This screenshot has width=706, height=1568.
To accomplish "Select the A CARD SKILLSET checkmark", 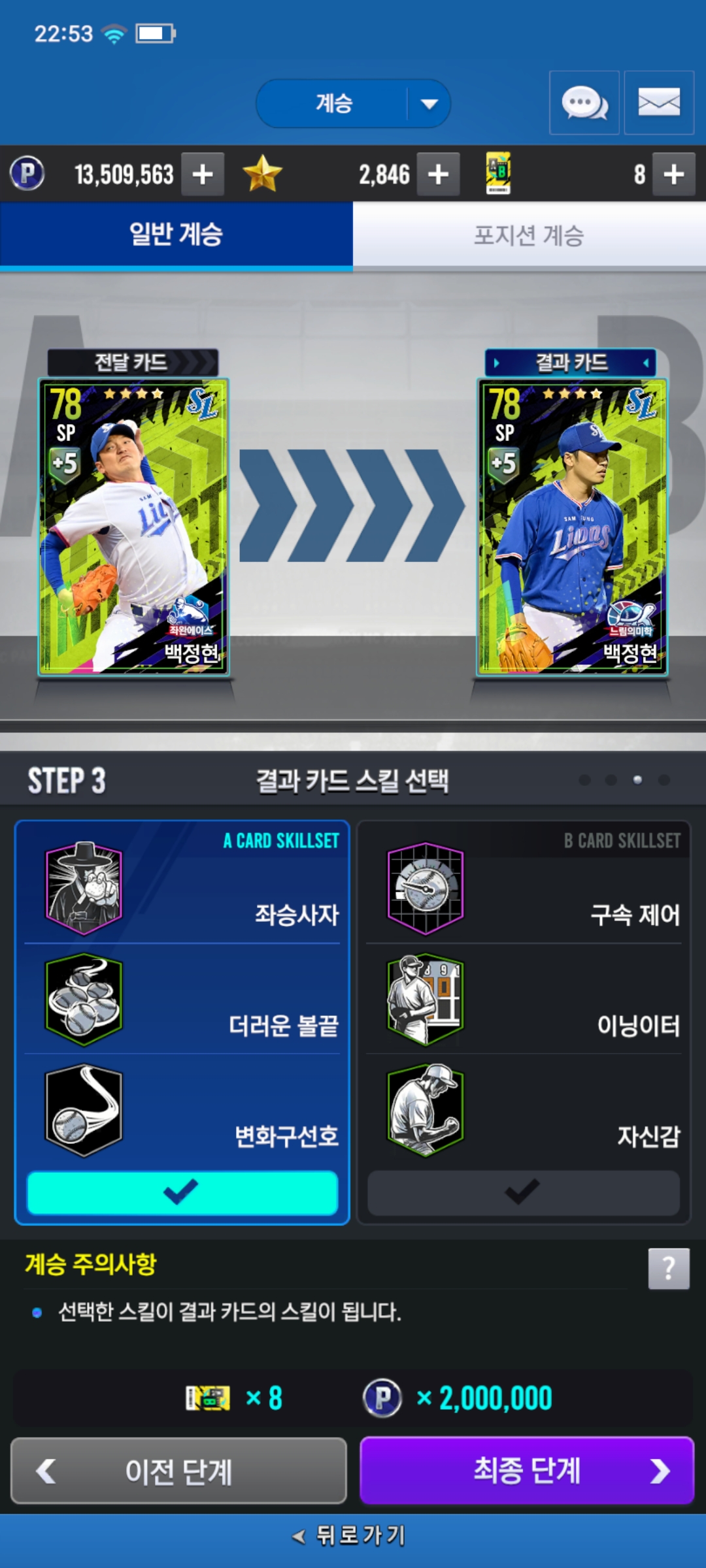I will click(182, 1192).
